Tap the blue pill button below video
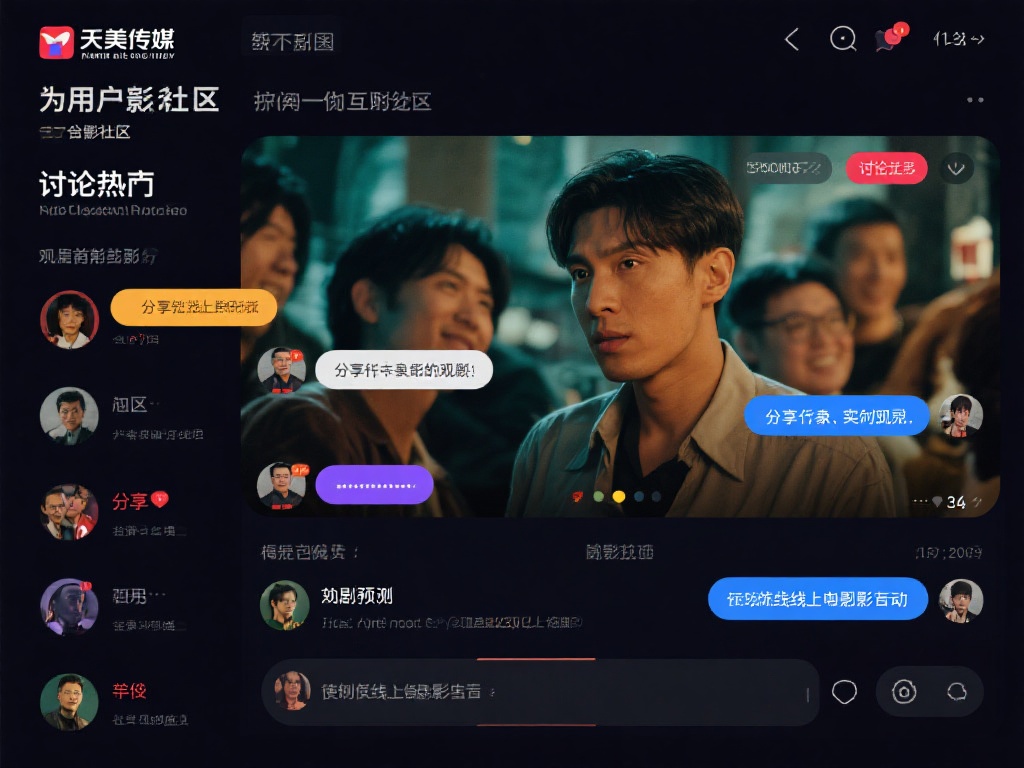This screenshot has height=768, width=1024. coord(817,599)
